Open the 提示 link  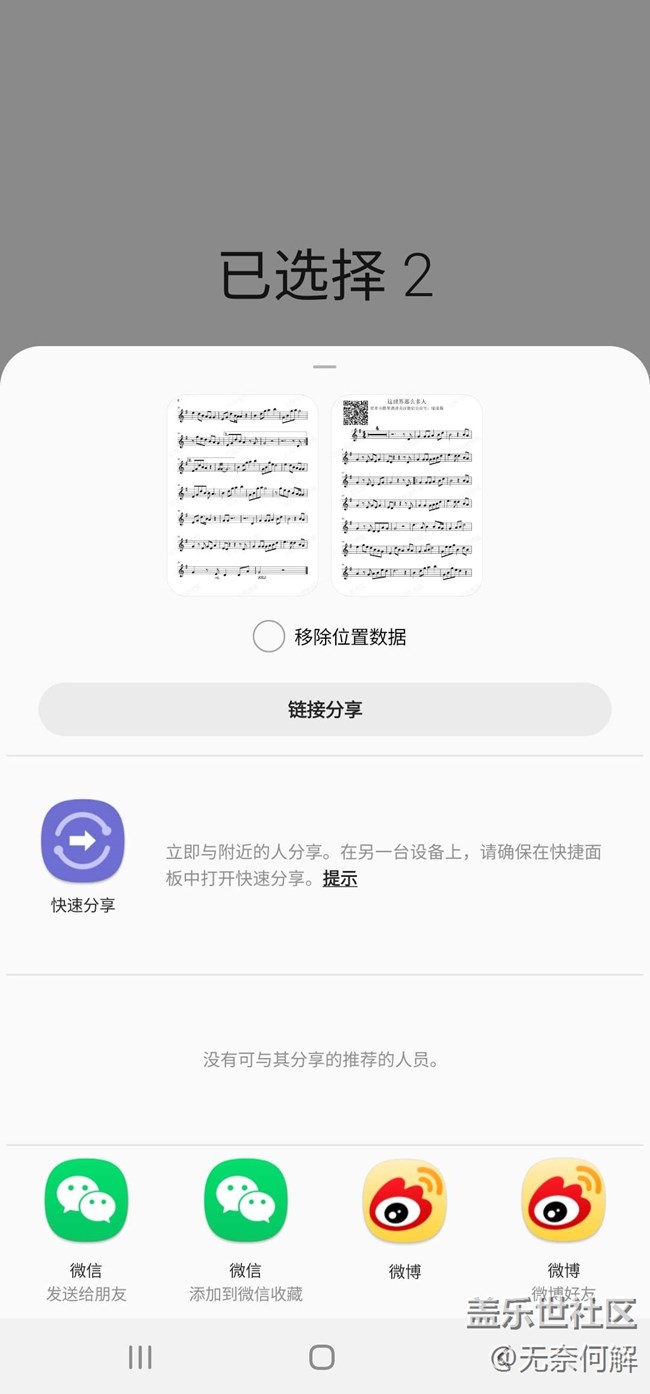340,879
